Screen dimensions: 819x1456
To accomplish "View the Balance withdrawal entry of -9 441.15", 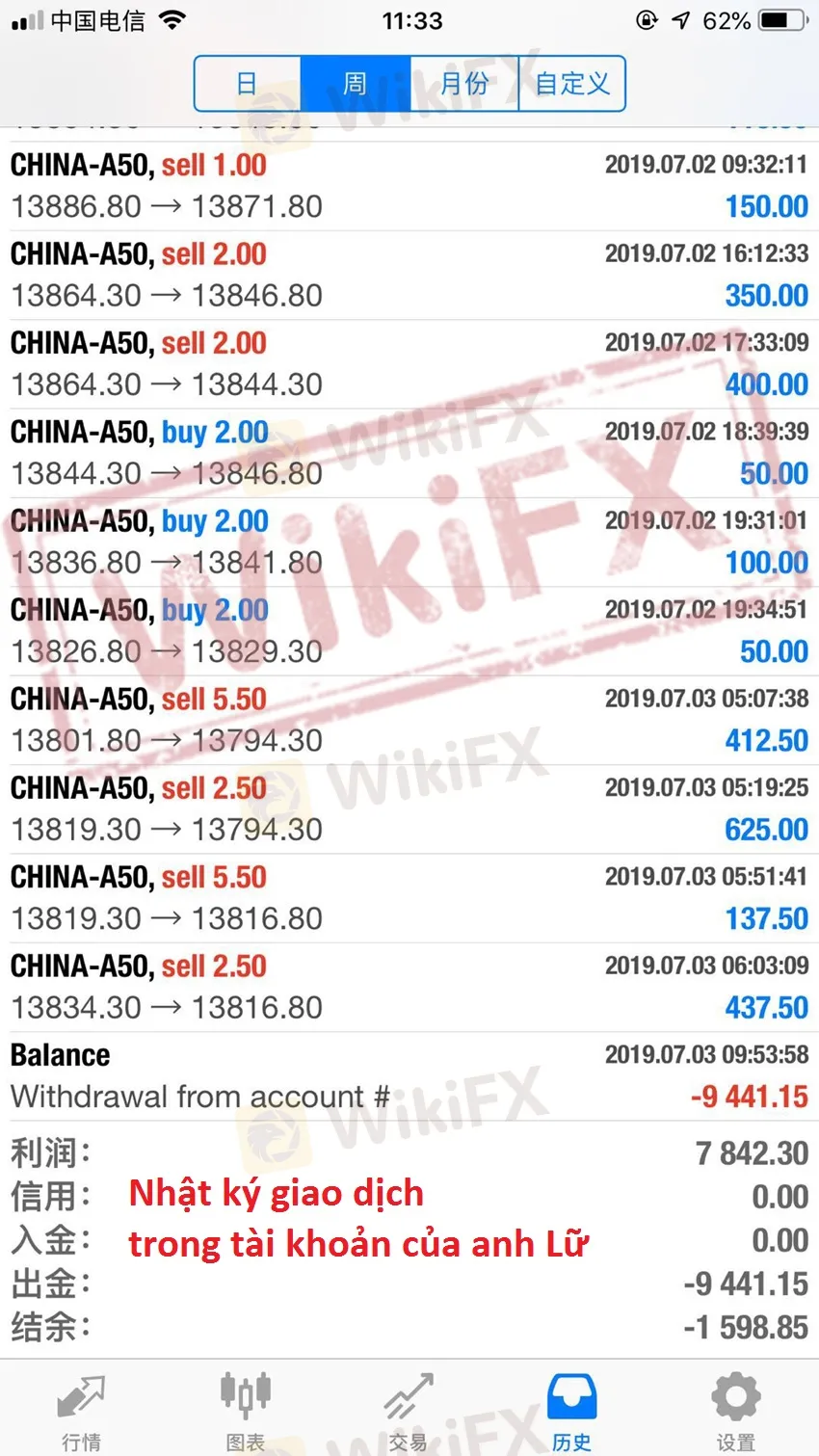I will click(409, 1075).
